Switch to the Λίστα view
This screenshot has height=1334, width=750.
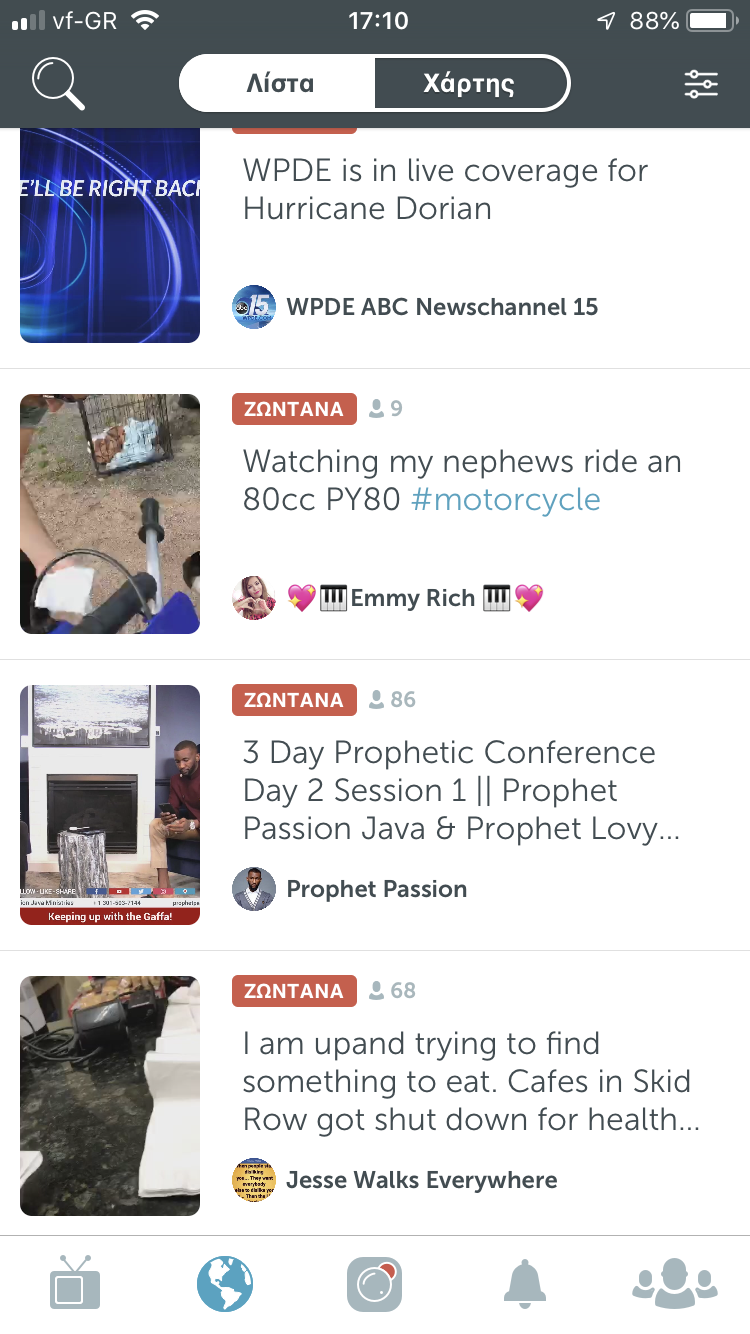279,83
